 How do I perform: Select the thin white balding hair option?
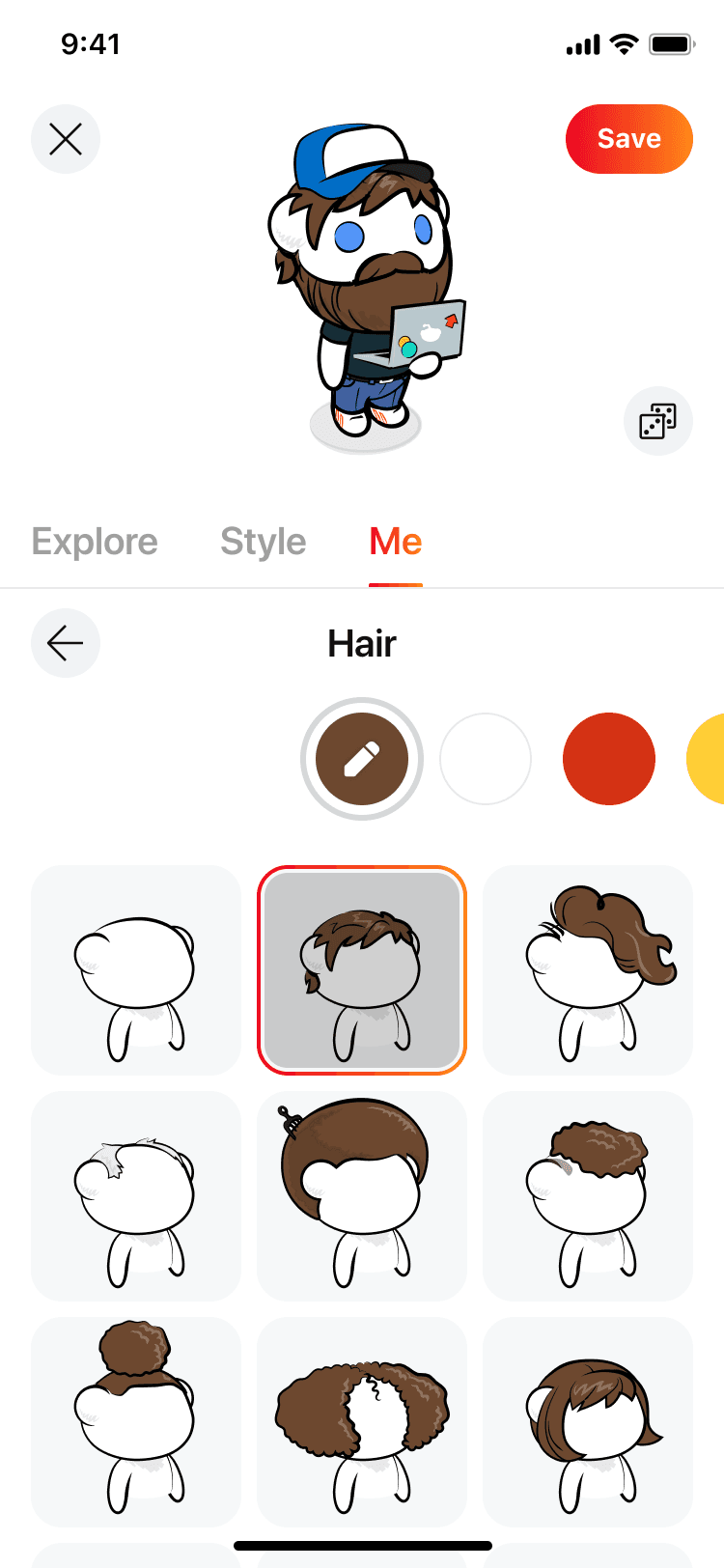coord(136,1196)
